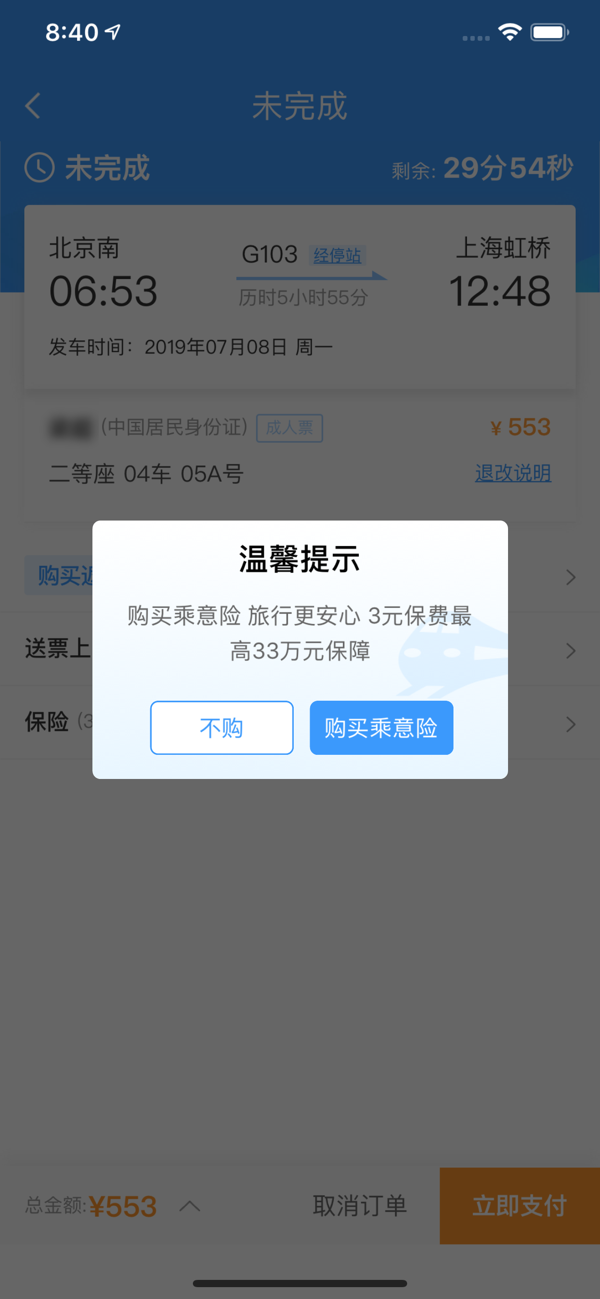Expand the total amount breakdown arrow

click(x=190, y=1206)
